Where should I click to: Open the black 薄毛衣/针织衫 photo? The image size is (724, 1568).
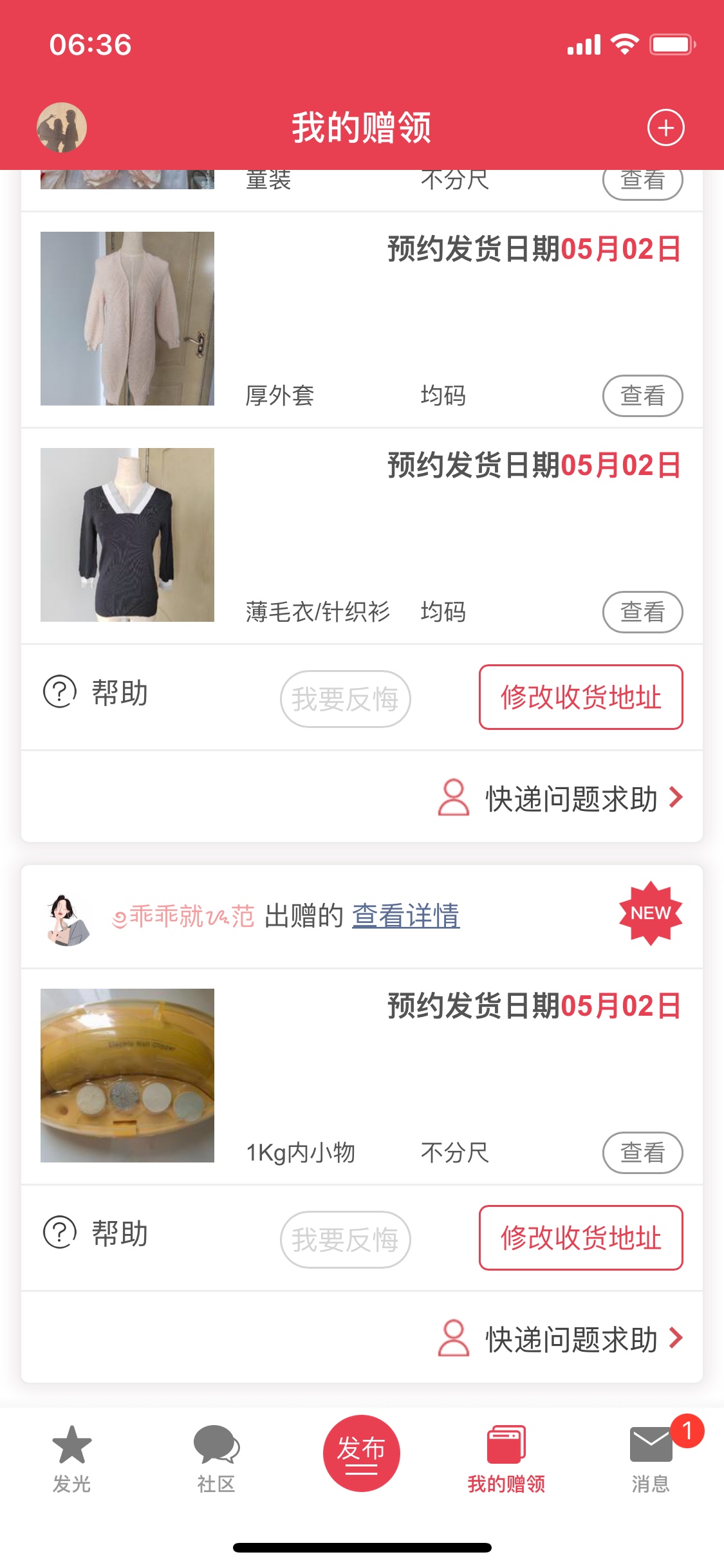[x=127, y=535]
